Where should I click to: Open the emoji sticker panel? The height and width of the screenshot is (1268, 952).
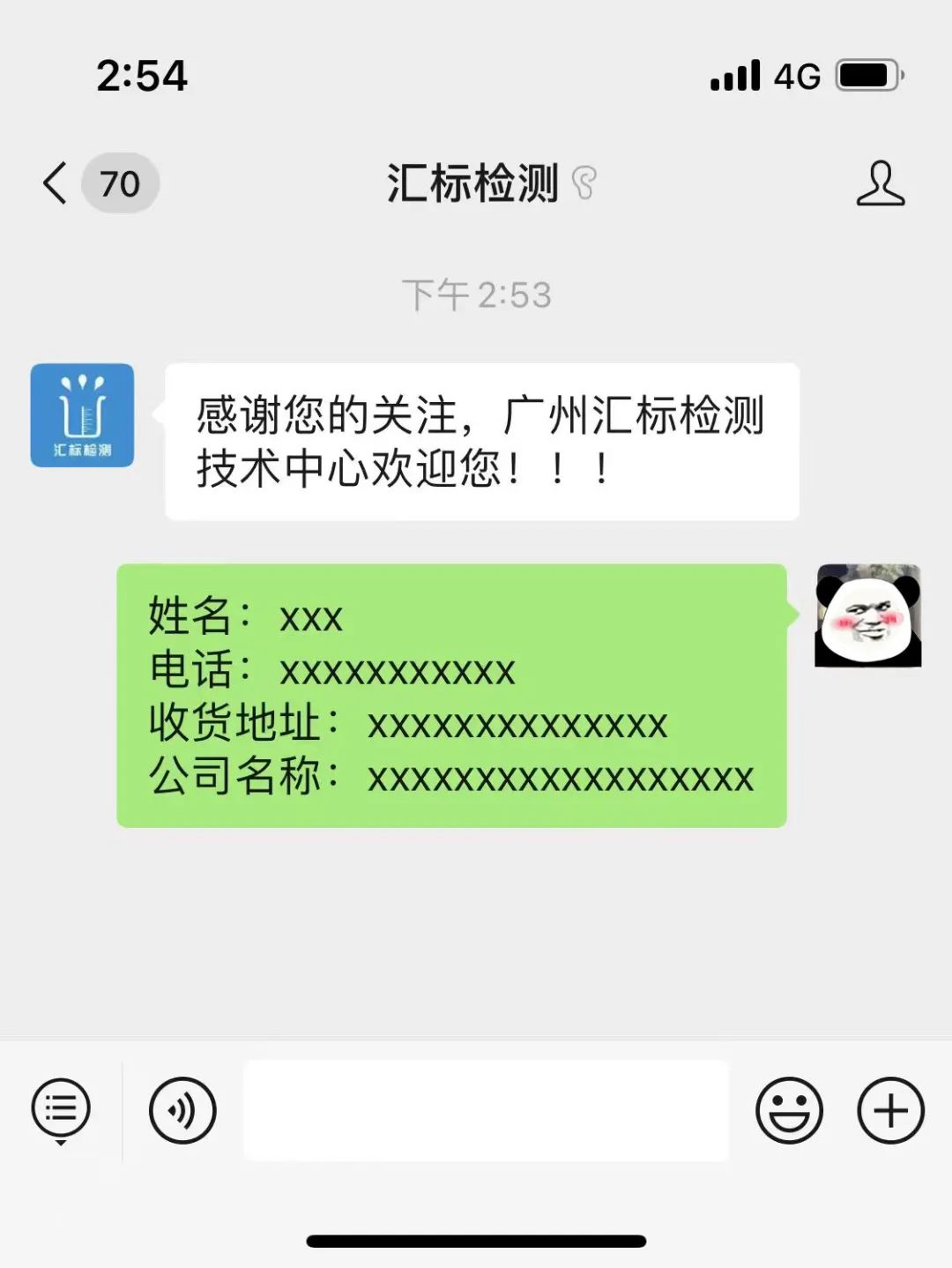789,1110
